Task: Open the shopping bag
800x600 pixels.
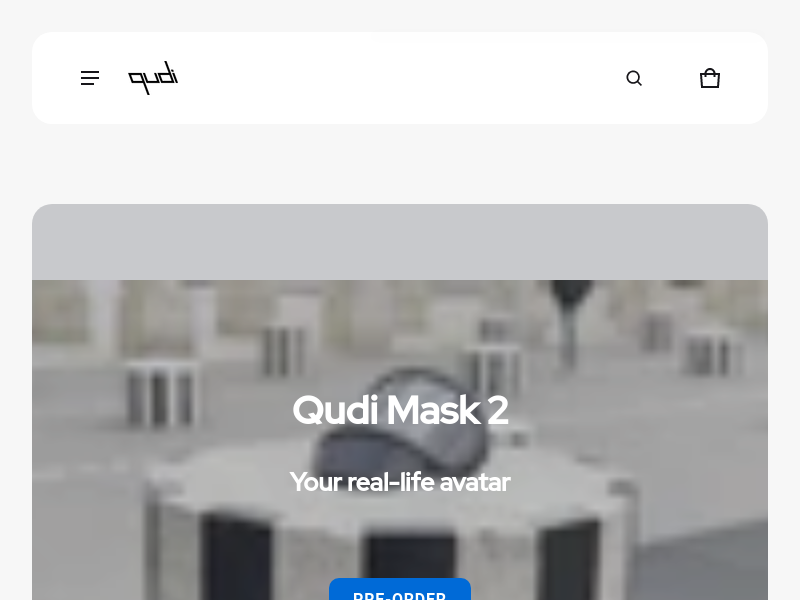Action: (x=710, y=78)
